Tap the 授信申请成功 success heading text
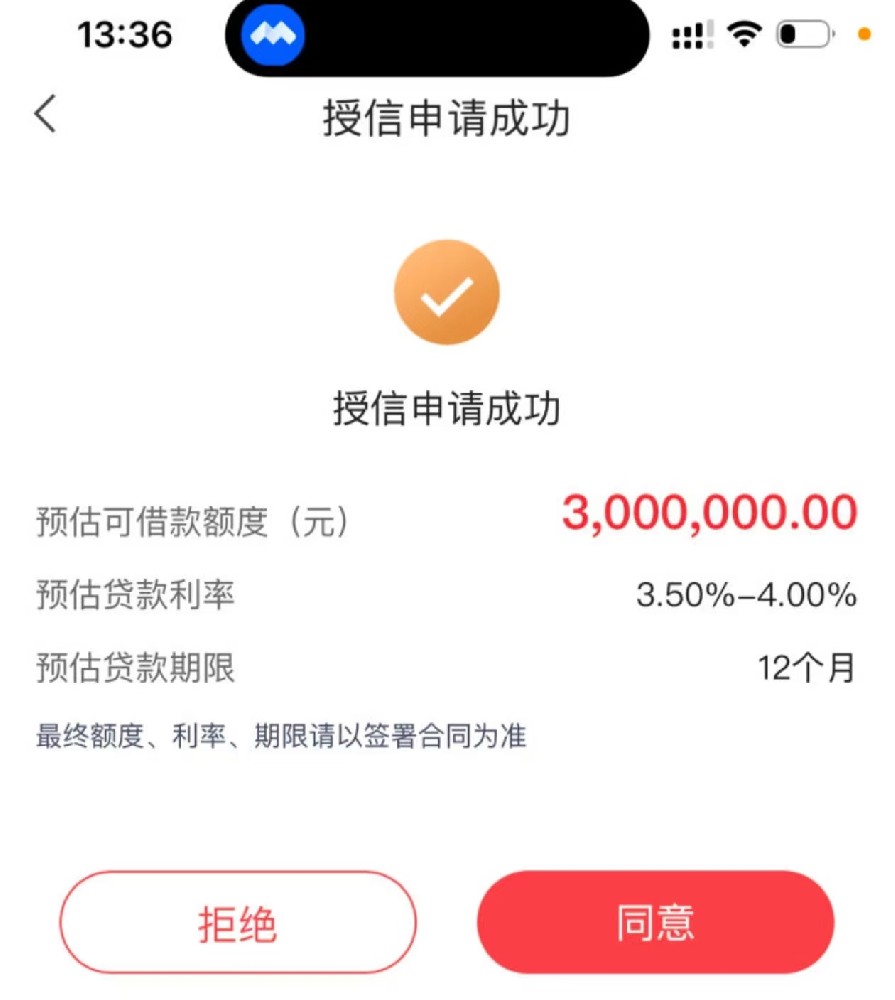This screenshot has height=1000, width=895. coord(446,406)
